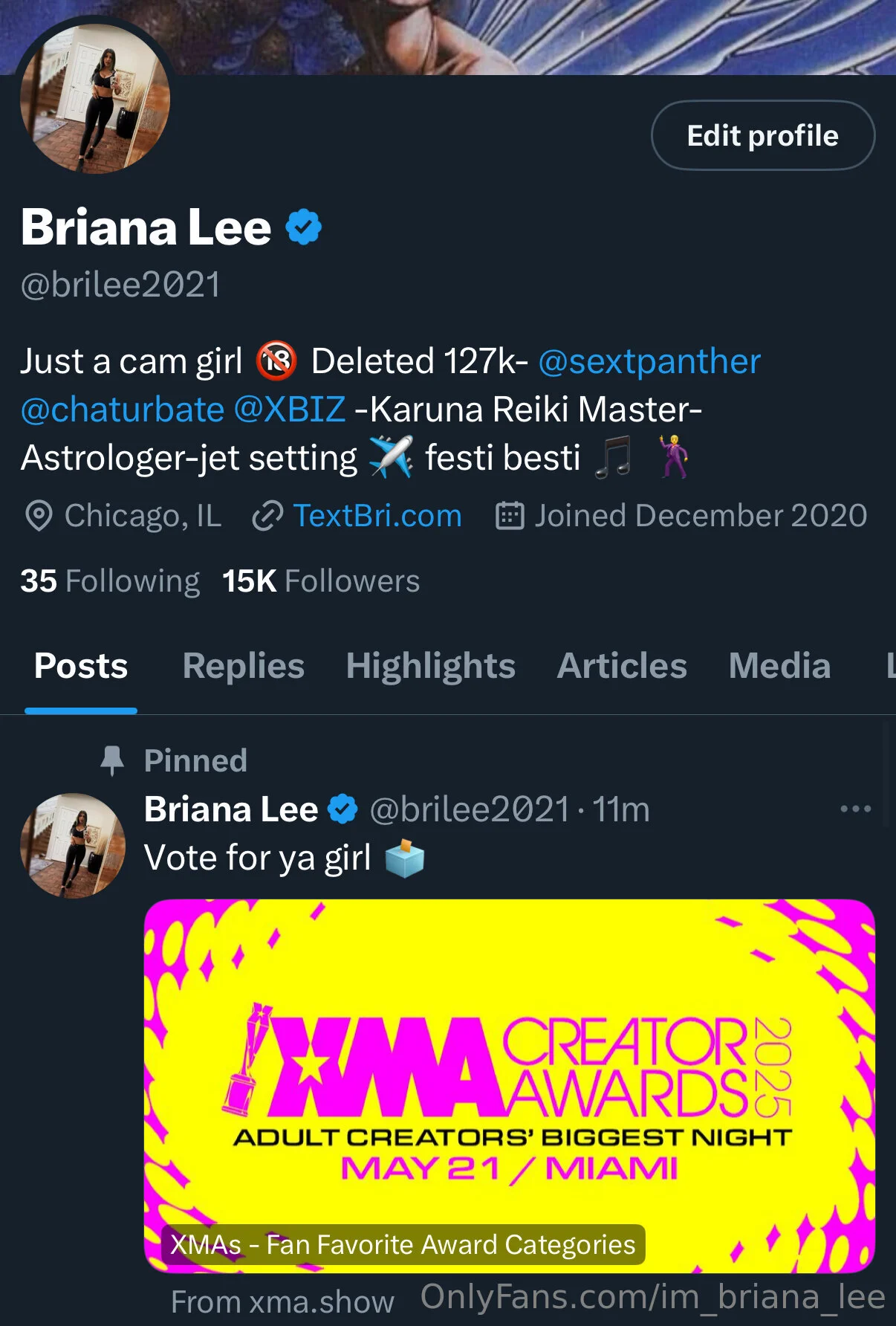
Task: Click the verified checkmark in the pinned tweet header
Action: (x=343, y=809)
